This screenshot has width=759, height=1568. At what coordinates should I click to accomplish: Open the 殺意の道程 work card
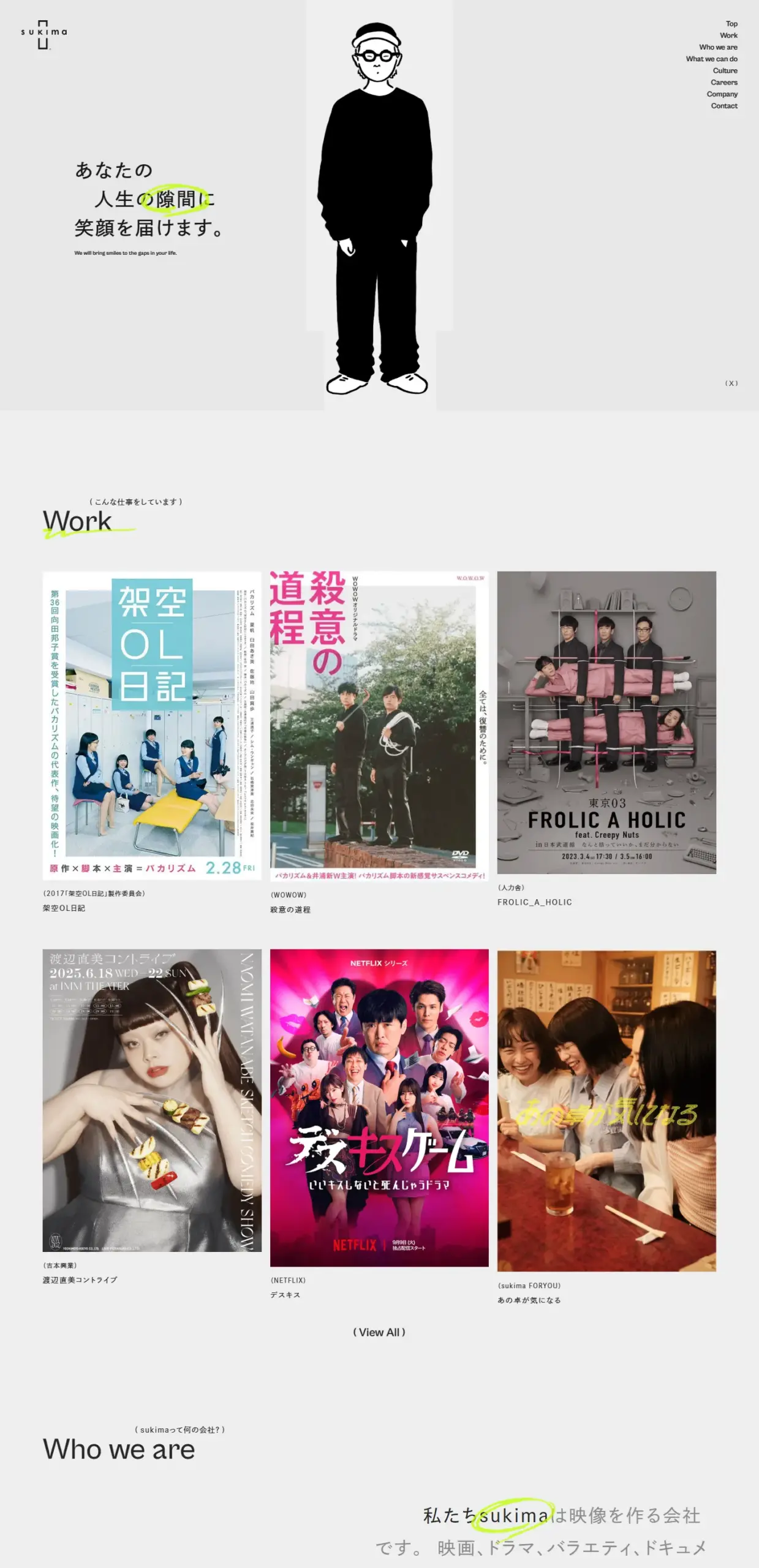(x=379, y=725)
